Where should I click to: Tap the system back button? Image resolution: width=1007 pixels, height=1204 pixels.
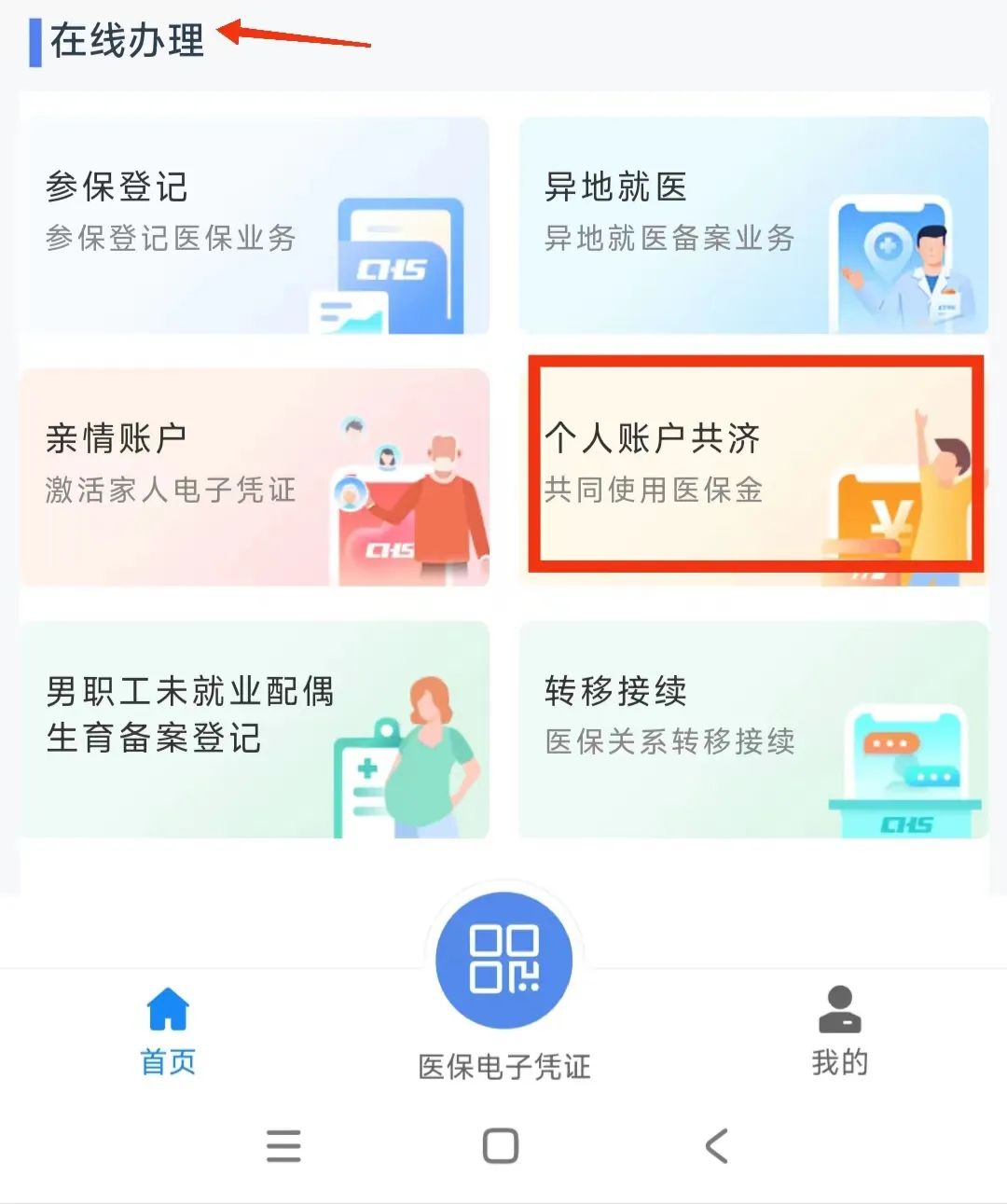[716, 1146]
